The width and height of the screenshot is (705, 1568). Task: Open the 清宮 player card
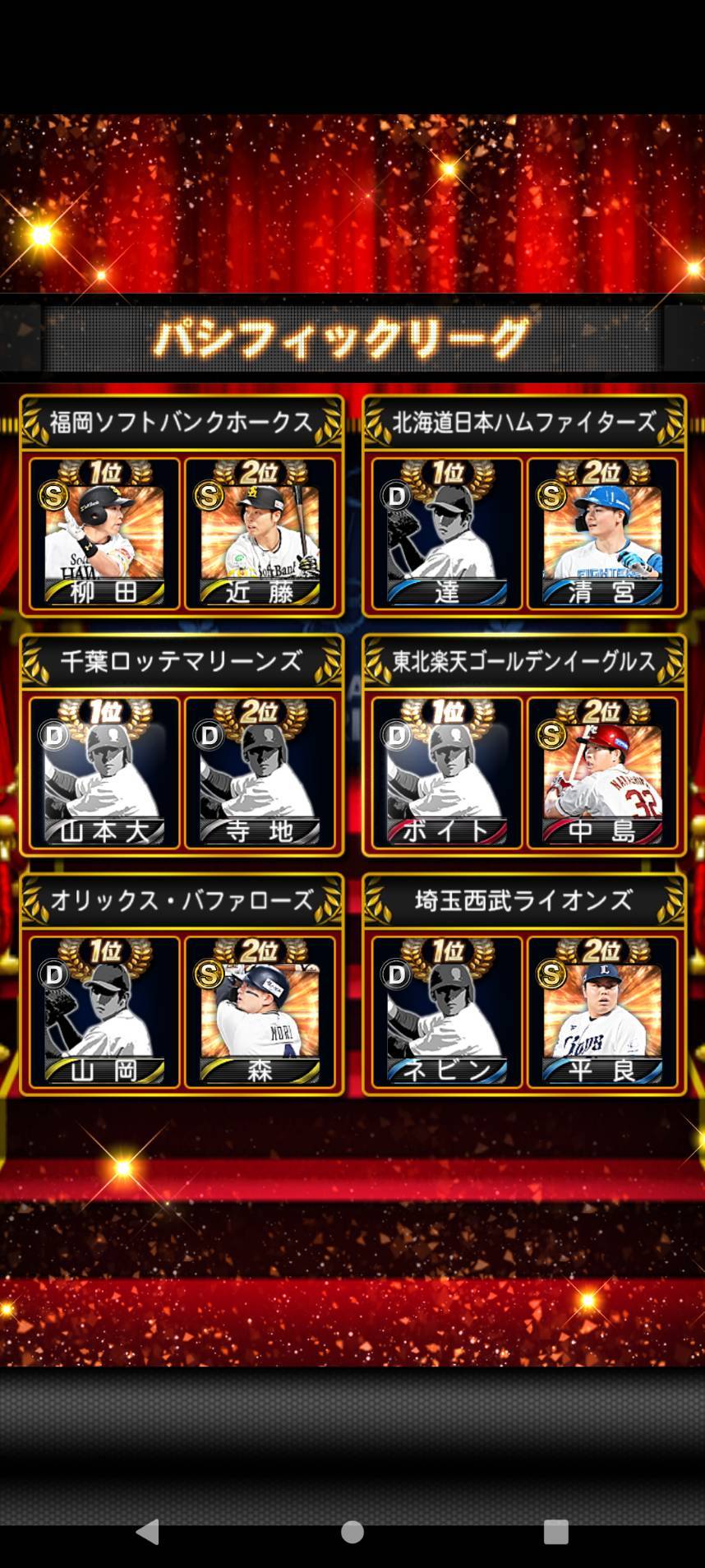[602, 534]
